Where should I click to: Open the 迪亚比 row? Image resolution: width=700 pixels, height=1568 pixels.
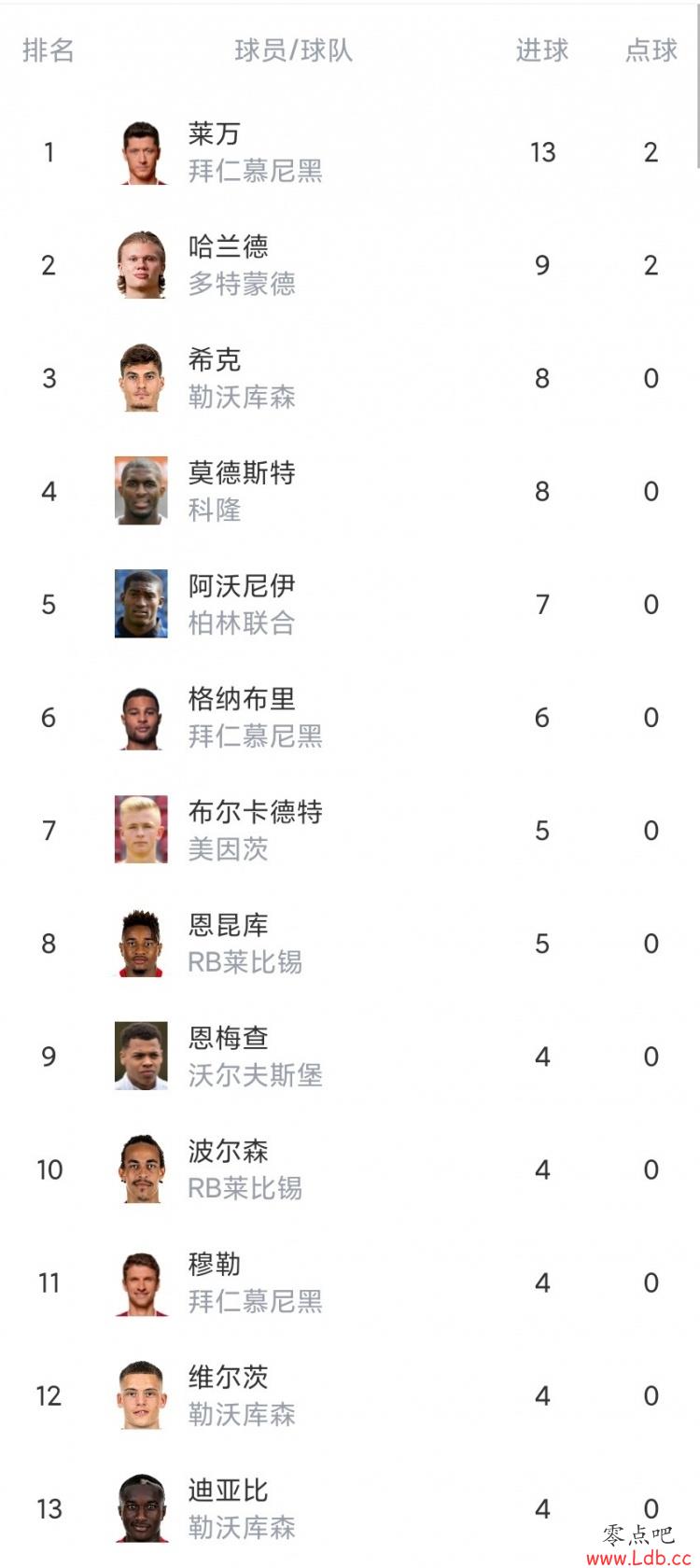pos(350,1507)
